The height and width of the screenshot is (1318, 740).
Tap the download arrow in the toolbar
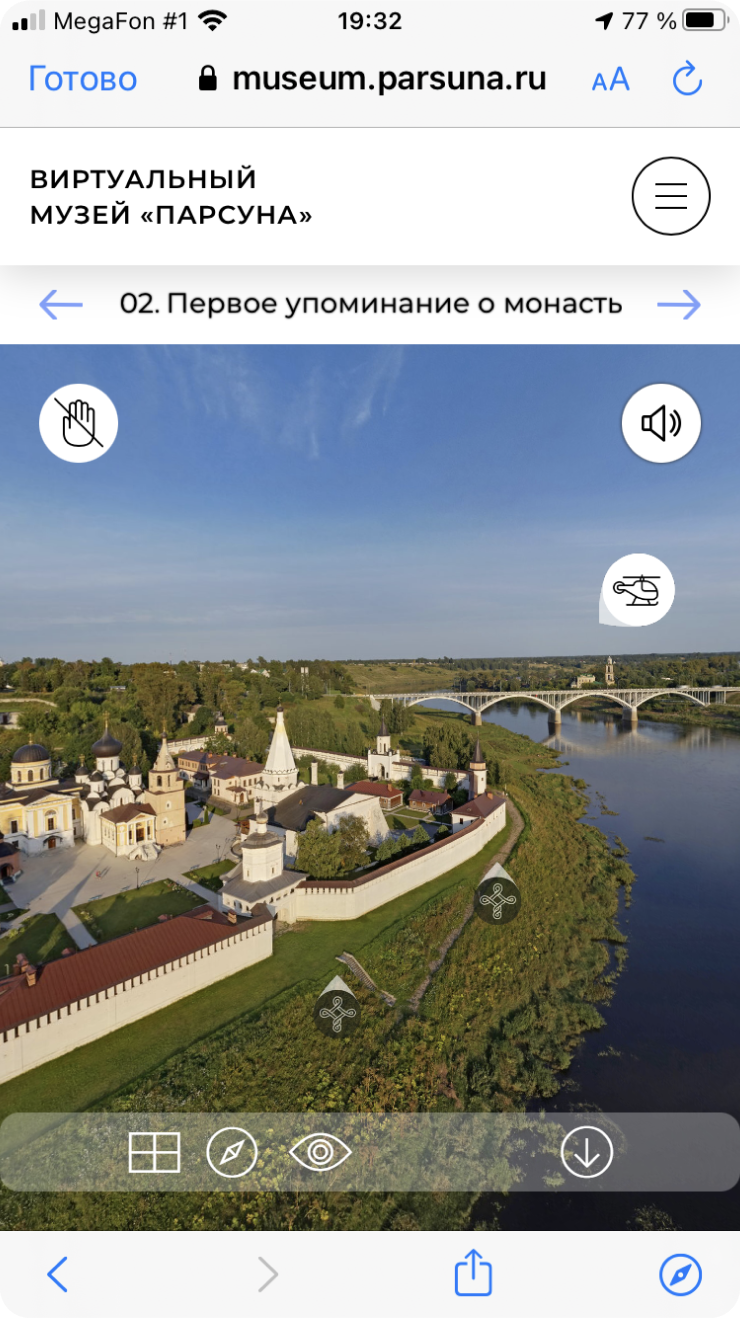click(586, 1153)
